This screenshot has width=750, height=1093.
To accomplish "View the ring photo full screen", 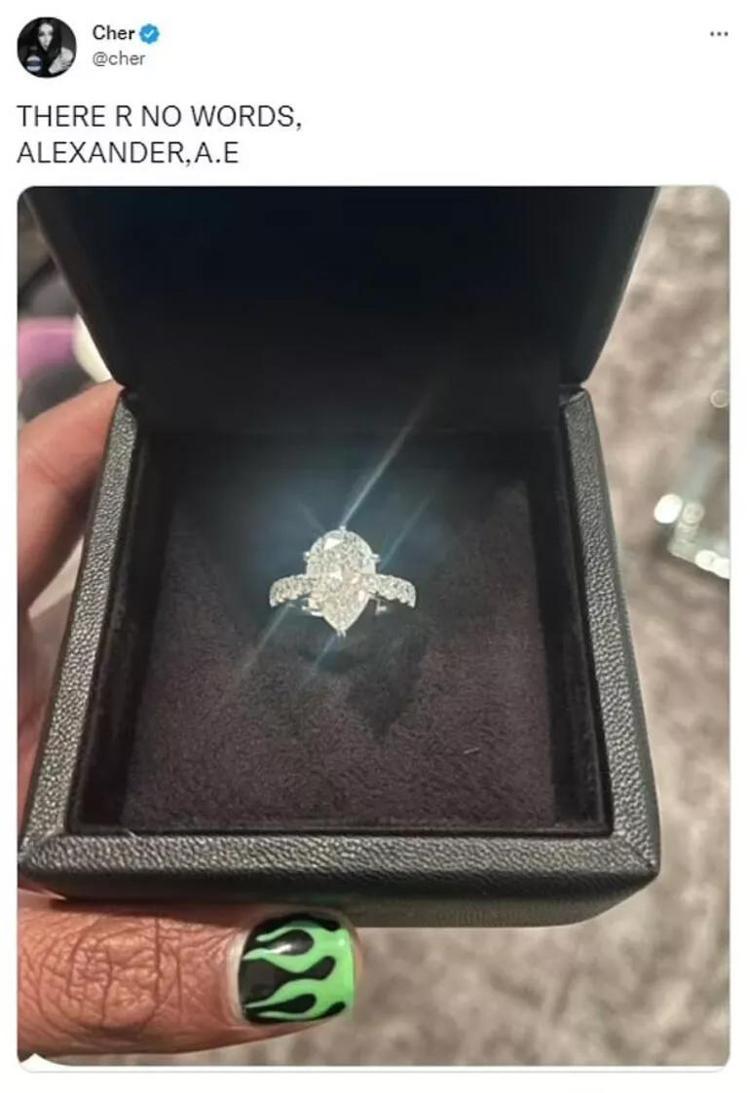I will pos(373,625).
